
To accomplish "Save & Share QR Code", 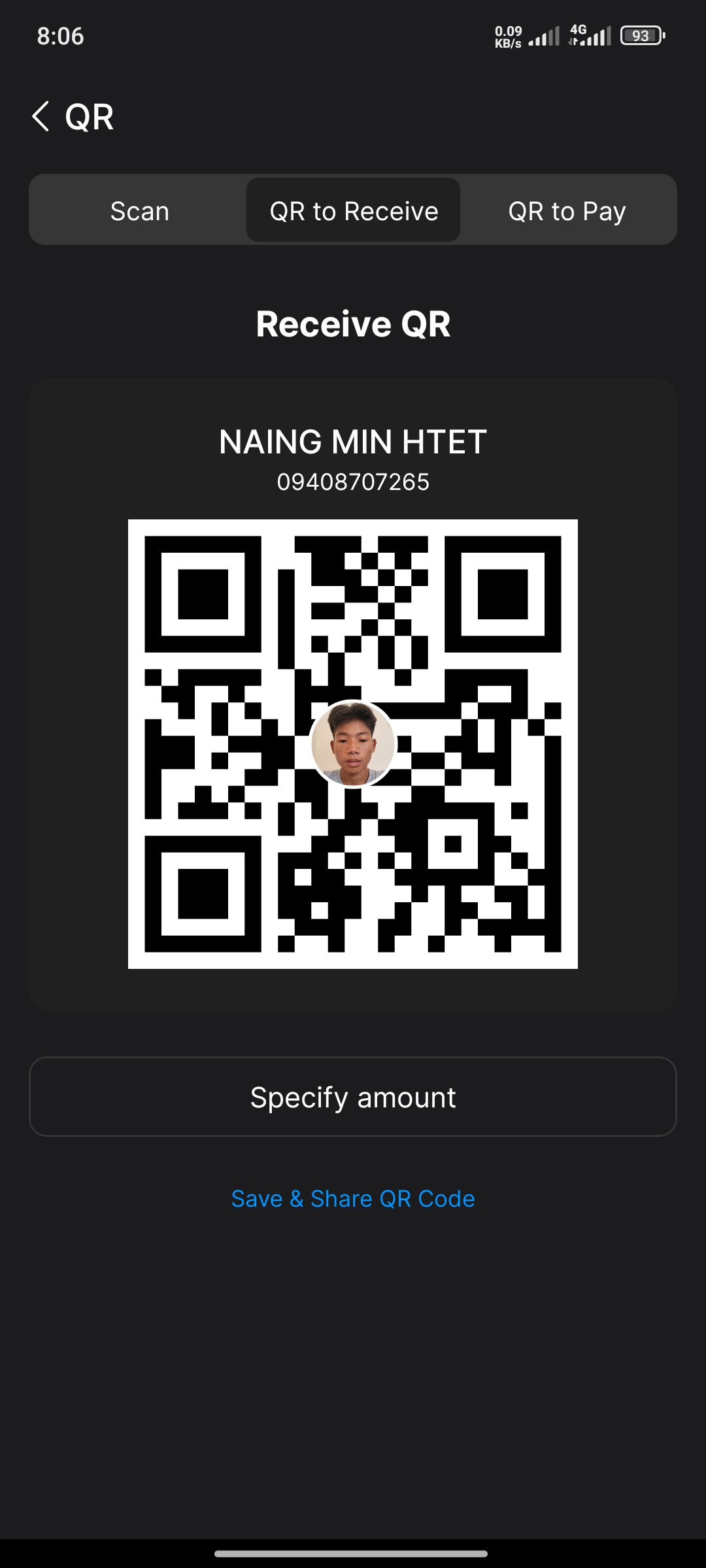I will click(x=353, y=1199).
